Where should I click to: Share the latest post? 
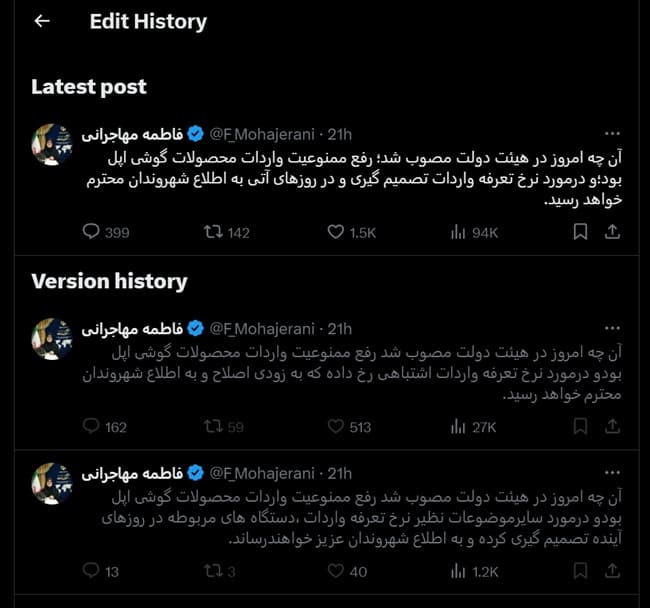click(612, 232)
